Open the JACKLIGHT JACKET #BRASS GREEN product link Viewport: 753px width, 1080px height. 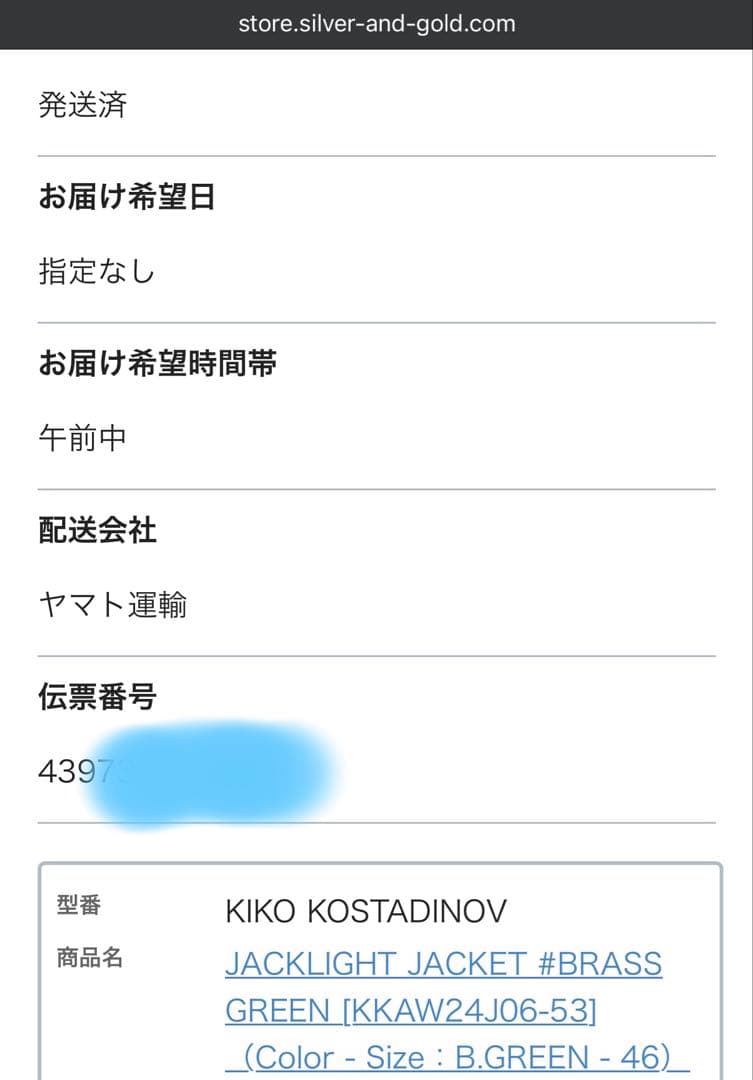point(443,964)
